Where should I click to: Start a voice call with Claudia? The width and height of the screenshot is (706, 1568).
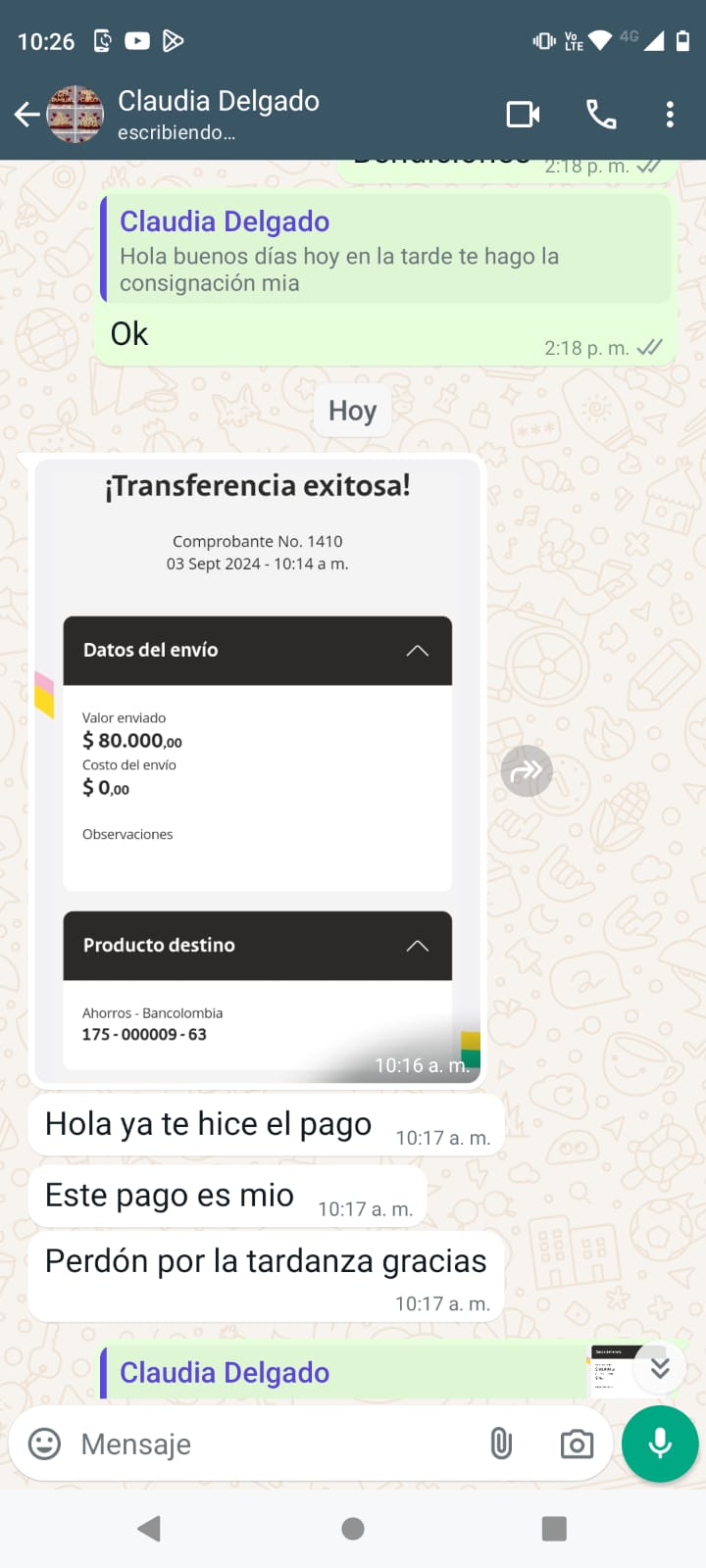[x=601, y=115]
